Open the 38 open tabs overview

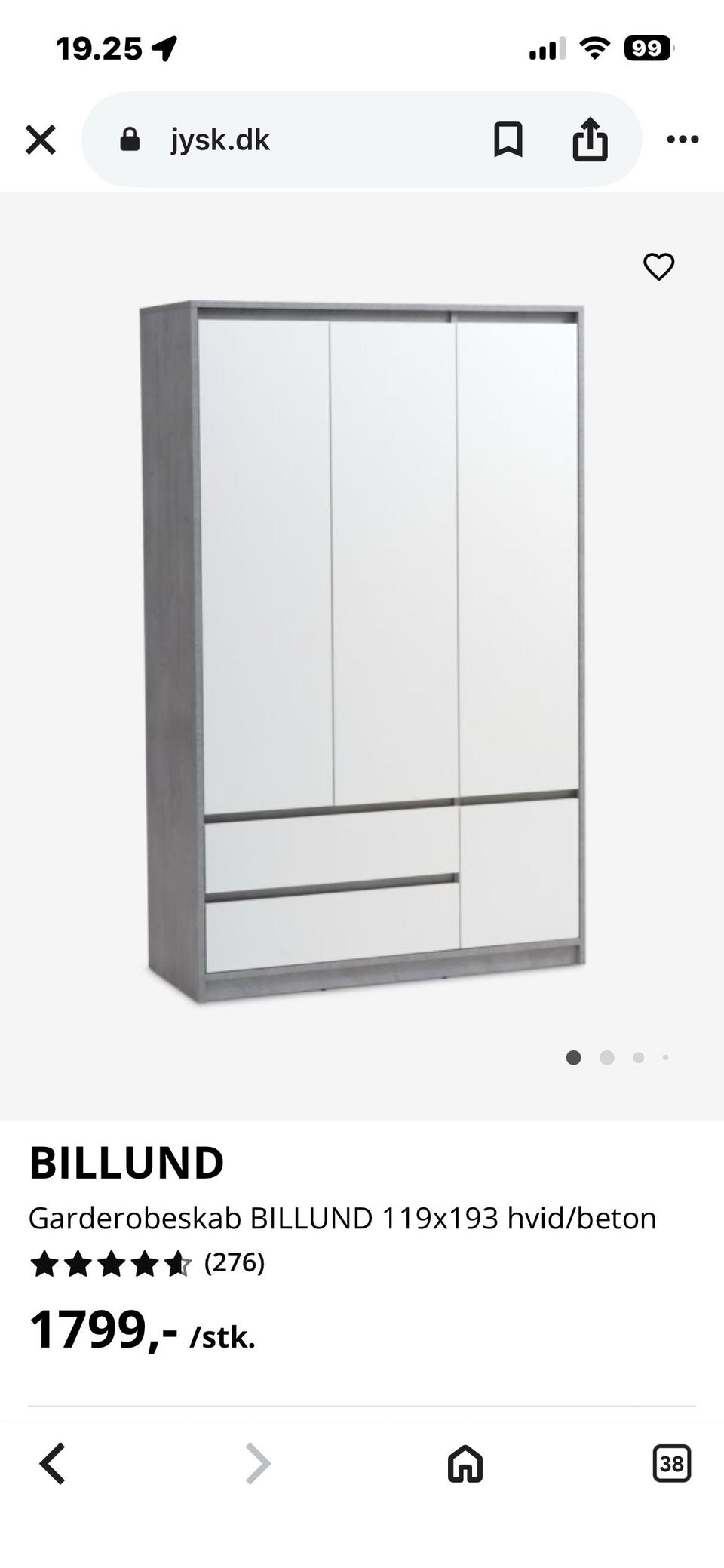tap(671, 1464)
